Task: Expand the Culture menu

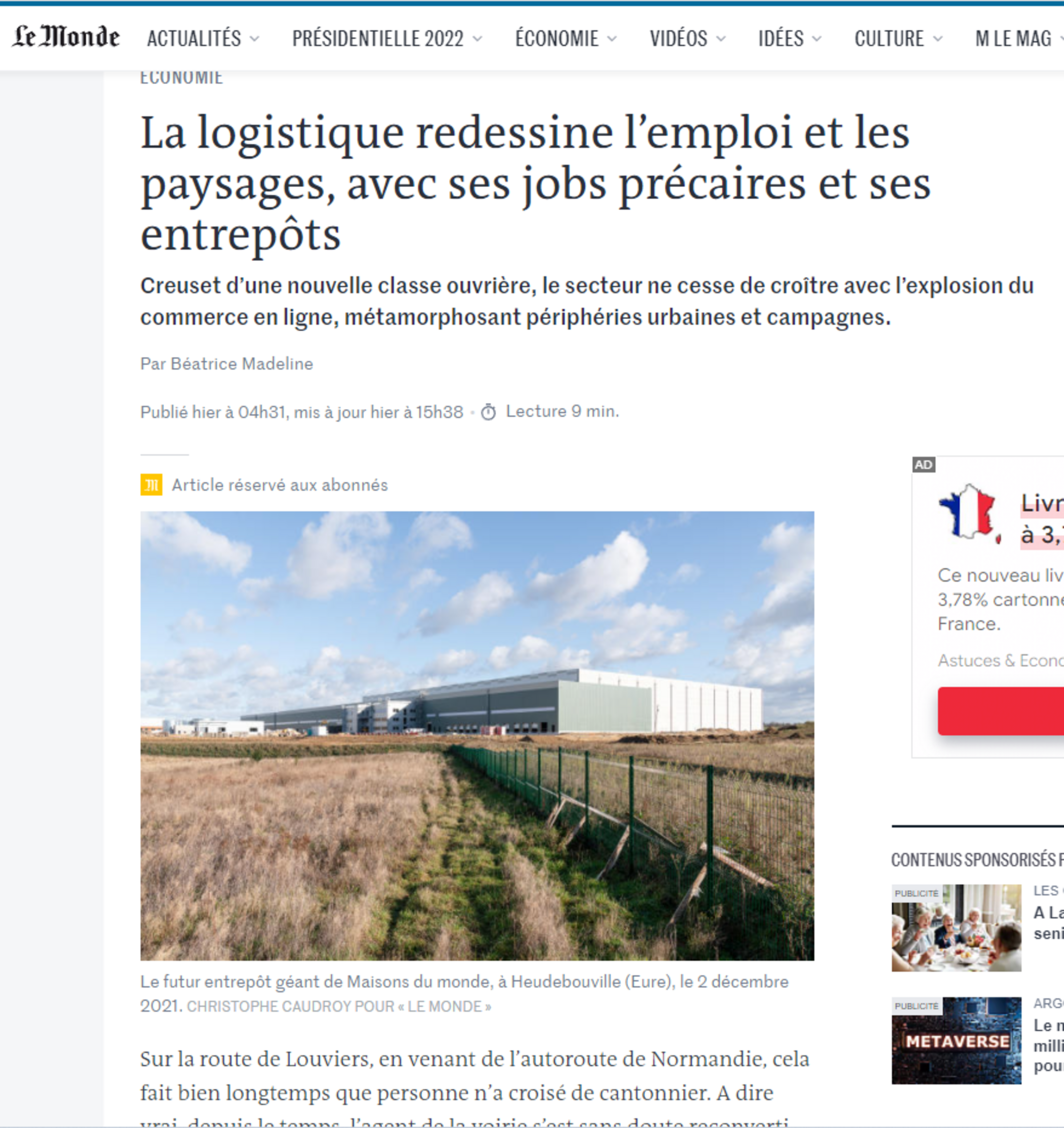Action: click(898, 39)
